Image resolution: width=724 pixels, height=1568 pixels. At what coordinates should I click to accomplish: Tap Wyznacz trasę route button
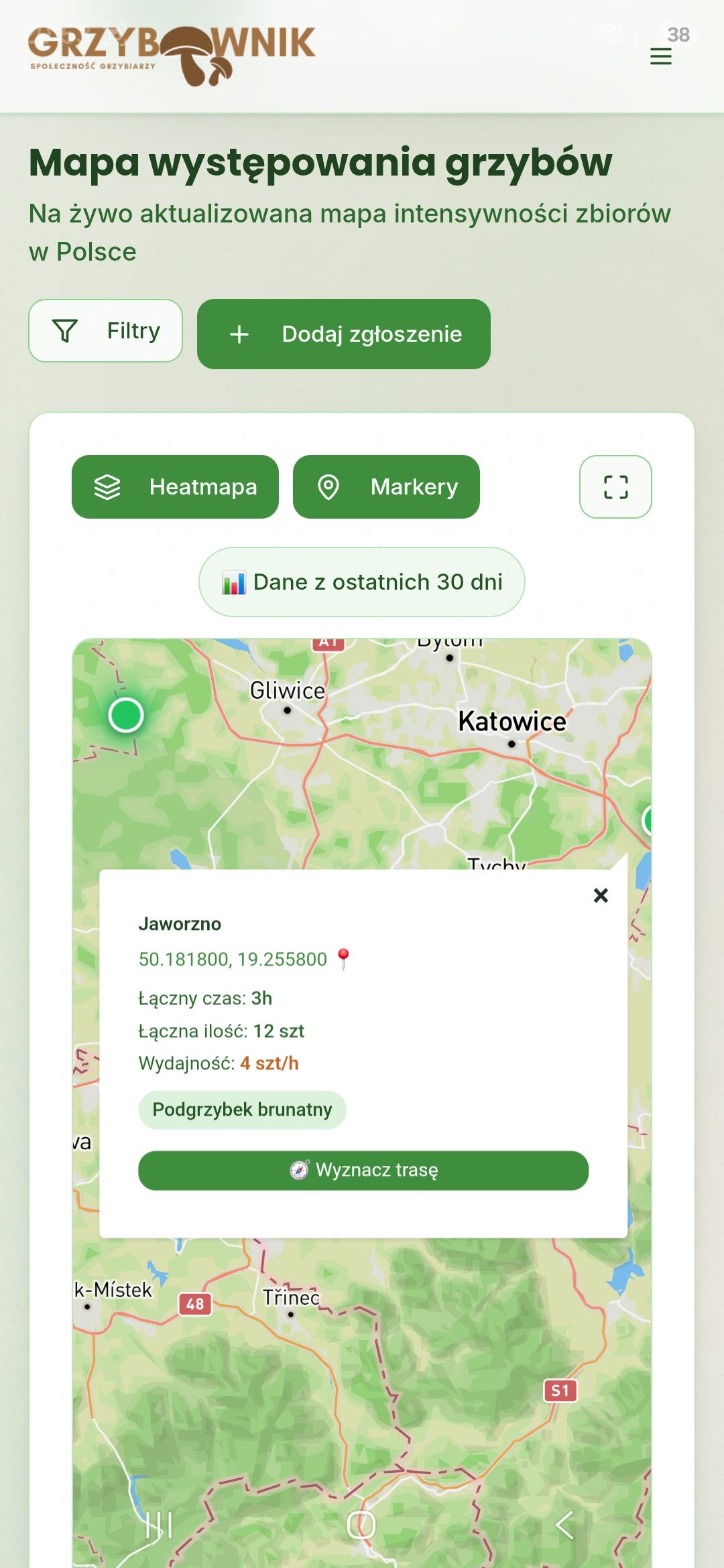click(363, 1170)
